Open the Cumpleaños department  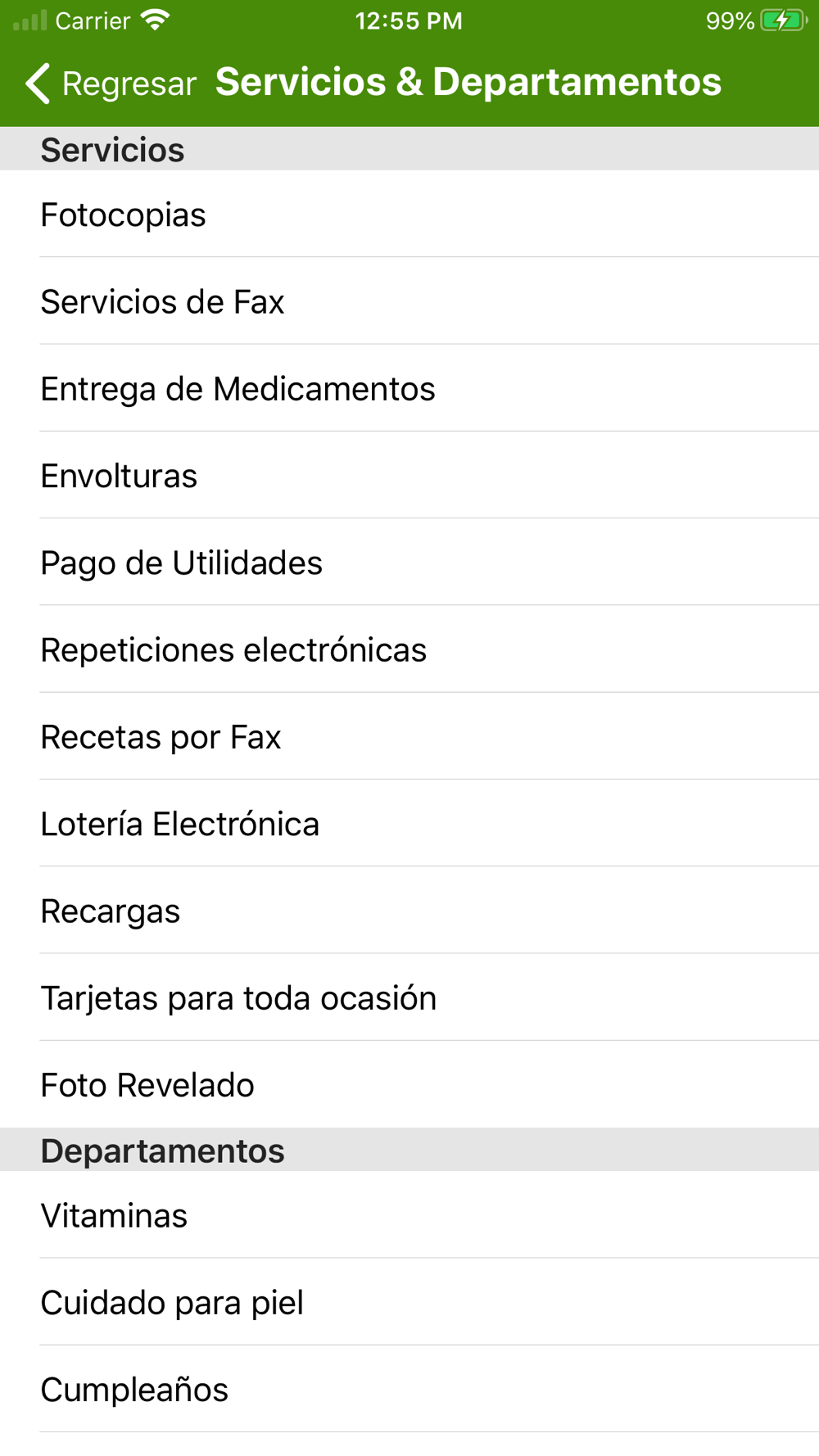409,1389
